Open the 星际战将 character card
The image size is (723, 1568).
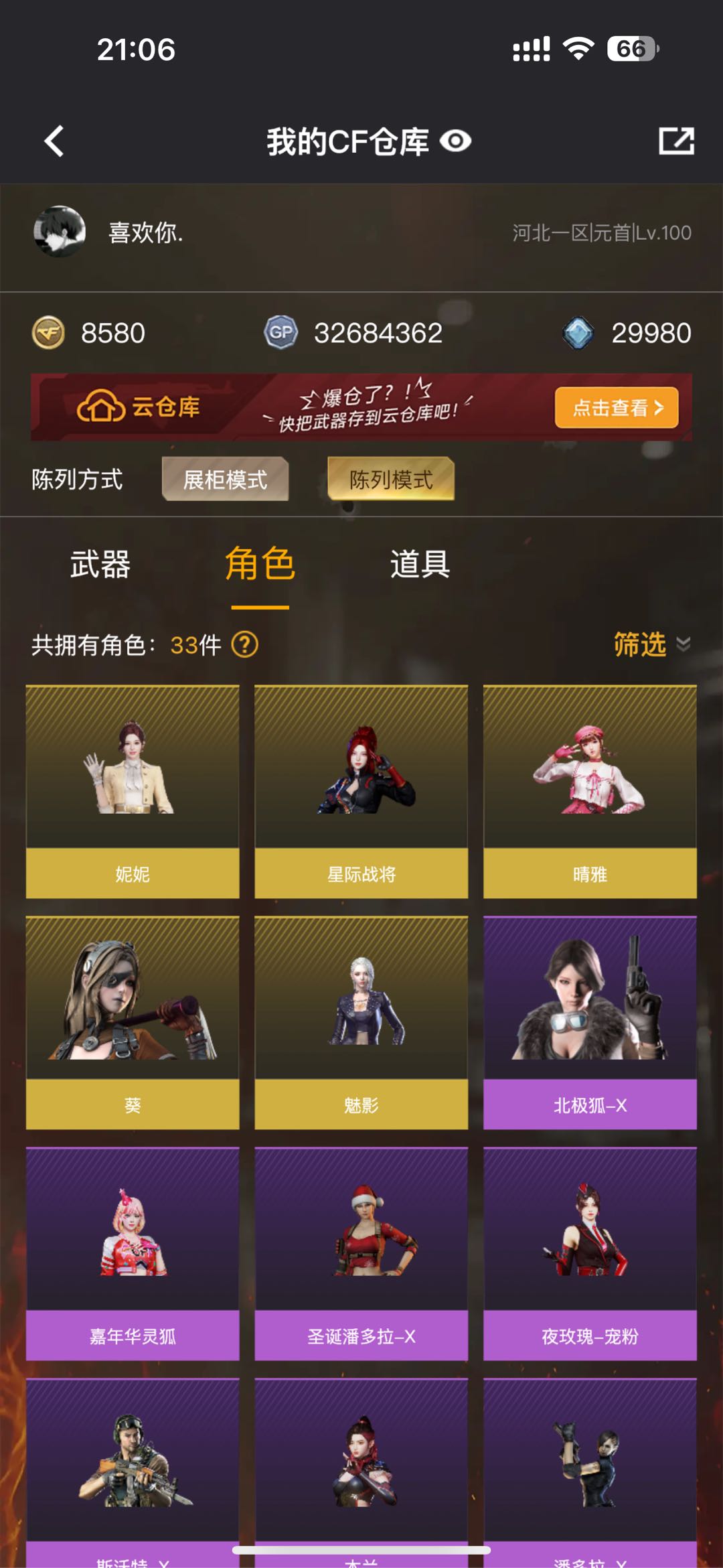[x=361, y=792]
